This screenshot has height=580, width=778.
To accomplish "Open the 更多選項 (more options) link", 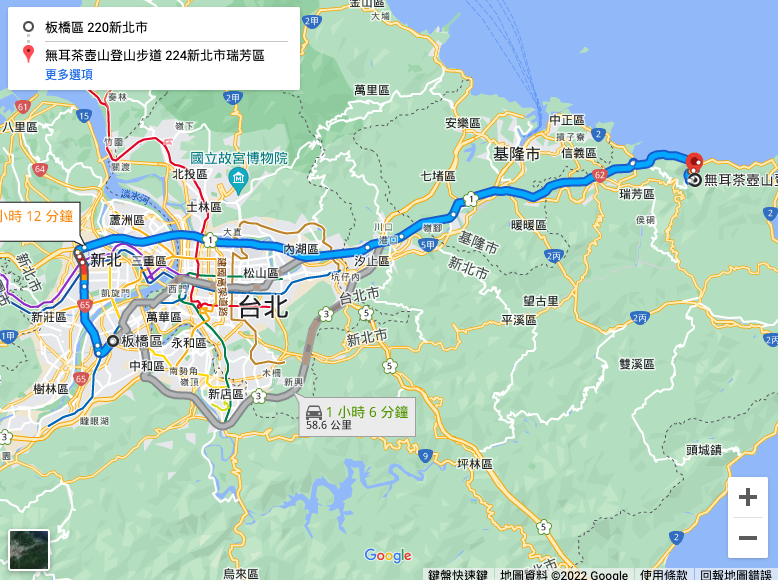I will point(69,75).
